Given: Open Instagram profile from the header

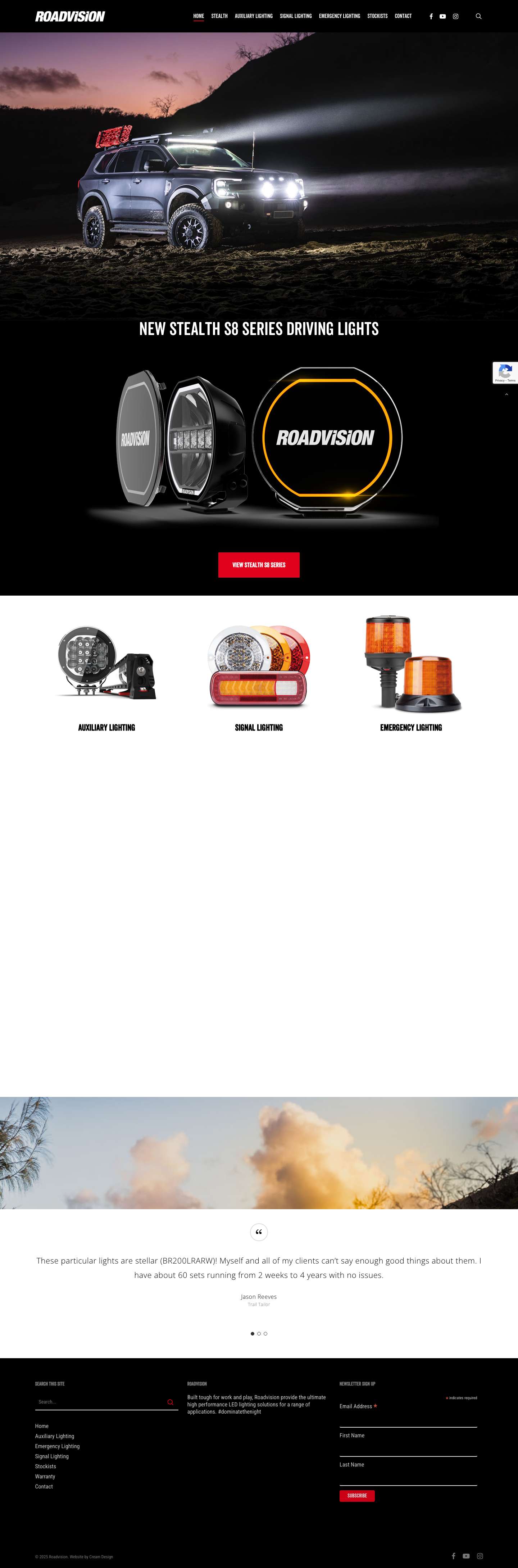Looking at the screenshot, I should point(455,17).
